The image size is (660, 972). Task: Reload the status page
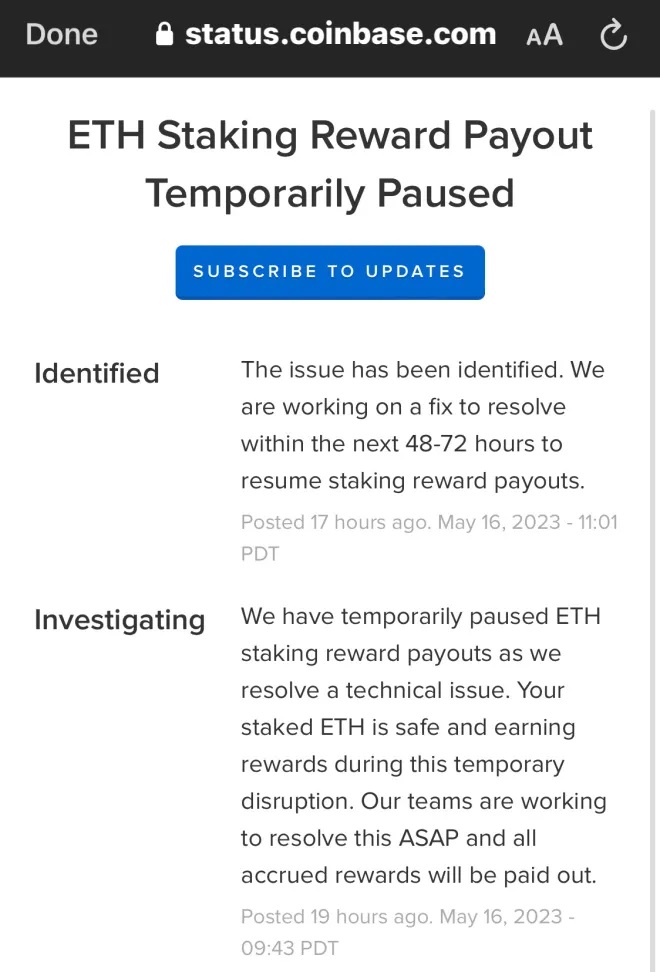tap(613, 36)
